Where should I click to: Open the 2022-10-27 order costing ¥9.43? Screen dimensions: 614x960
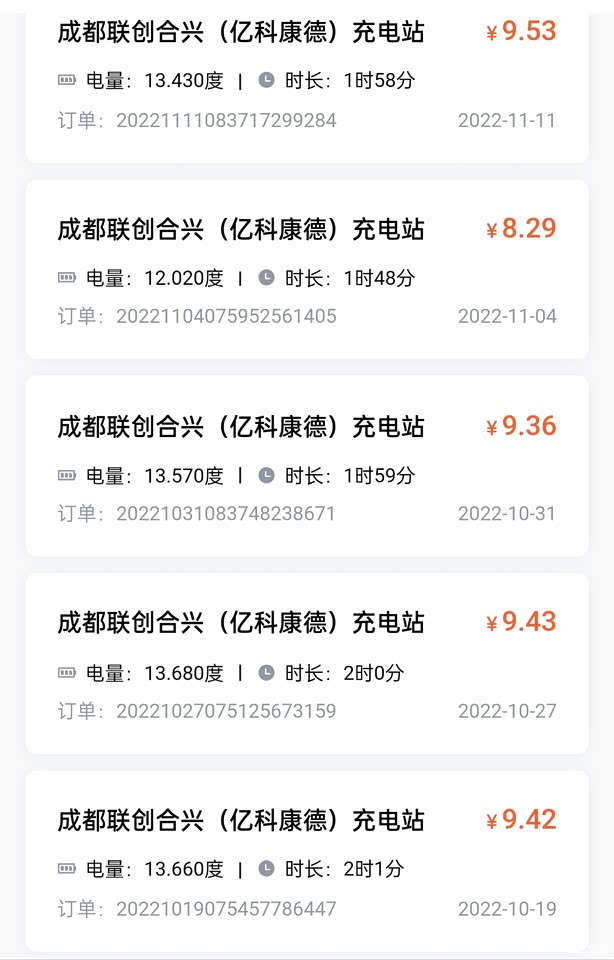click(306, 664)
